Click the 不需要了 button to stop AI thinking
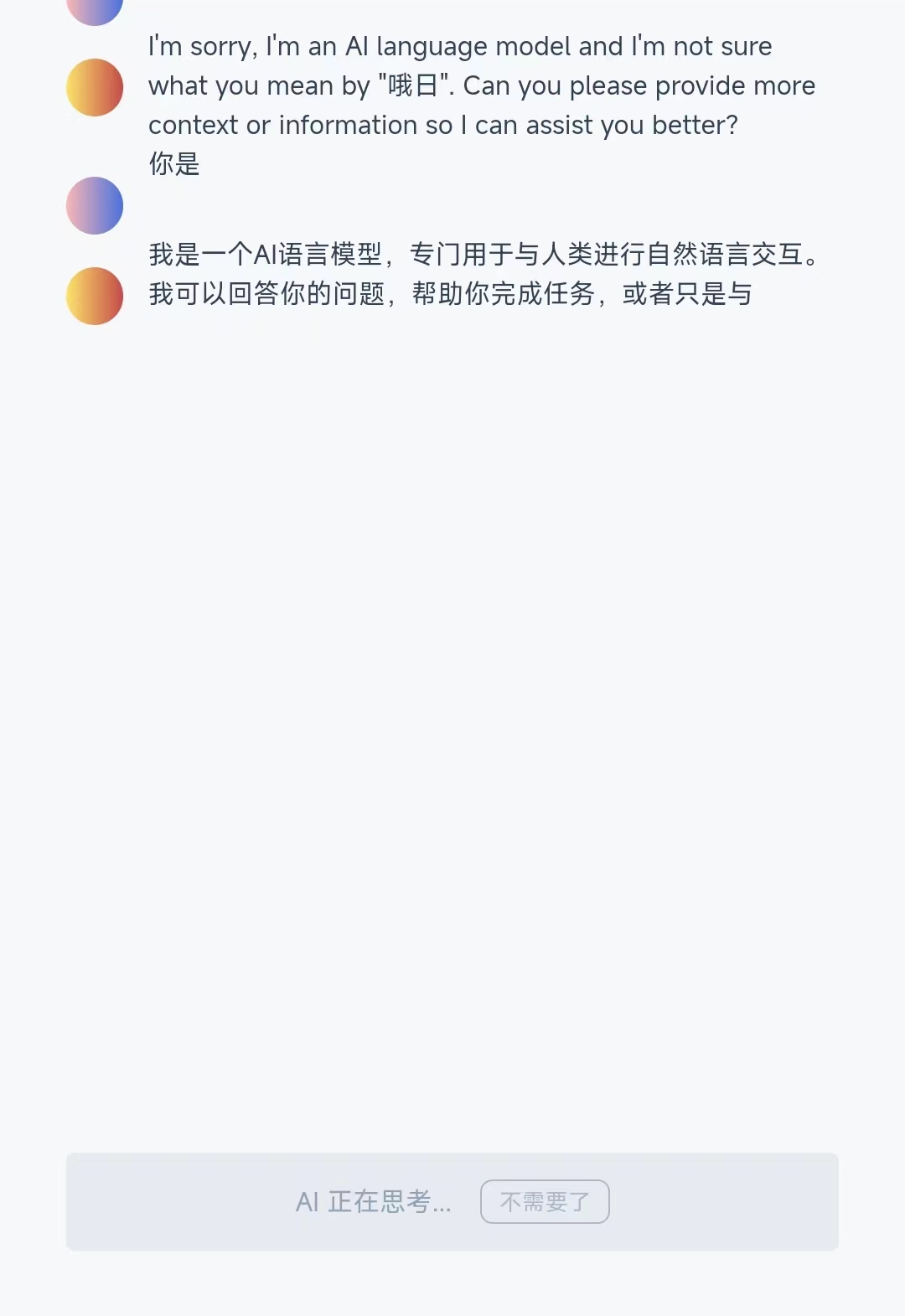Viewport: 905px width, 1316px height. click(x=545, y=1201)
